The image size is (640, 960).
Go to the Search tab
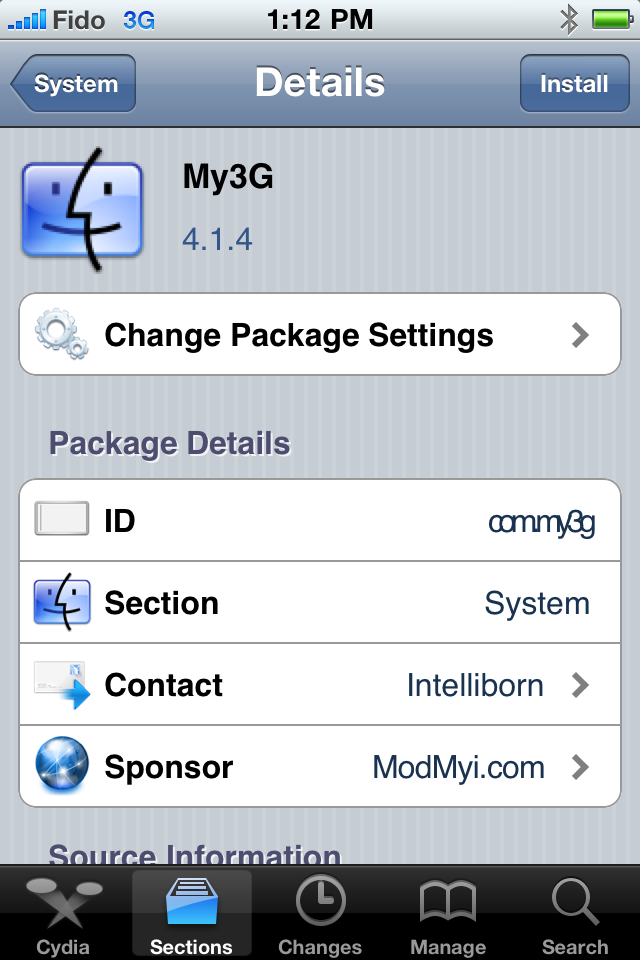[575, 915]
